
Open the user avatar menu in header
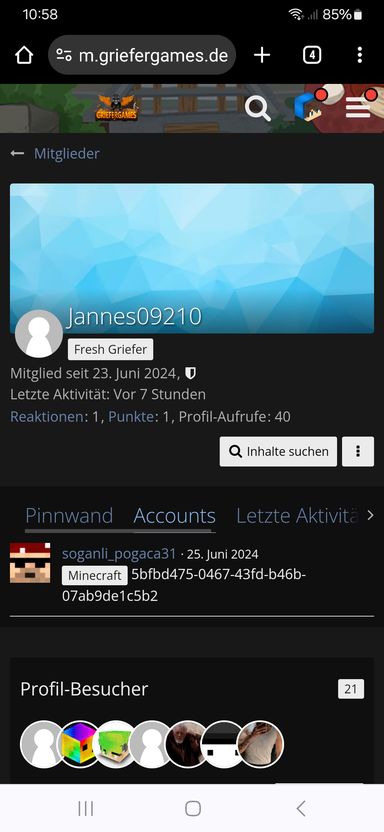point(308,108)
